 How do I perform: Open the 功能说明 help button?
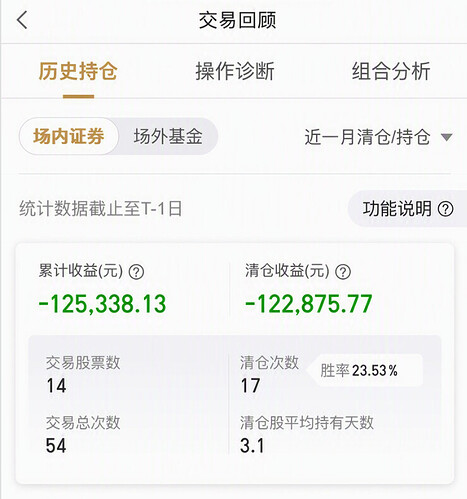[407, 209]
